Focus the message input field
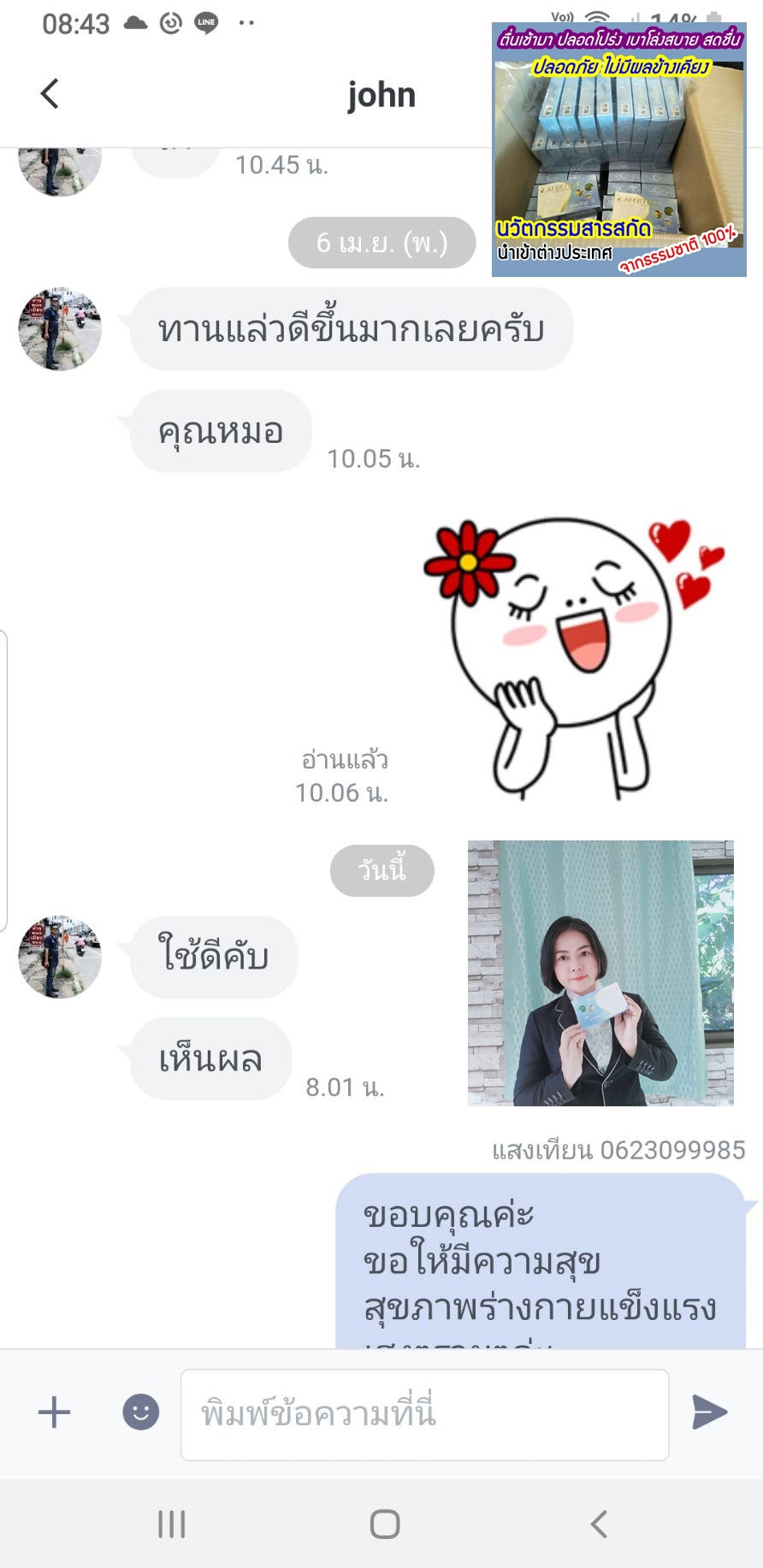Screen dimensions: 763x1568 click(424, 1414)
